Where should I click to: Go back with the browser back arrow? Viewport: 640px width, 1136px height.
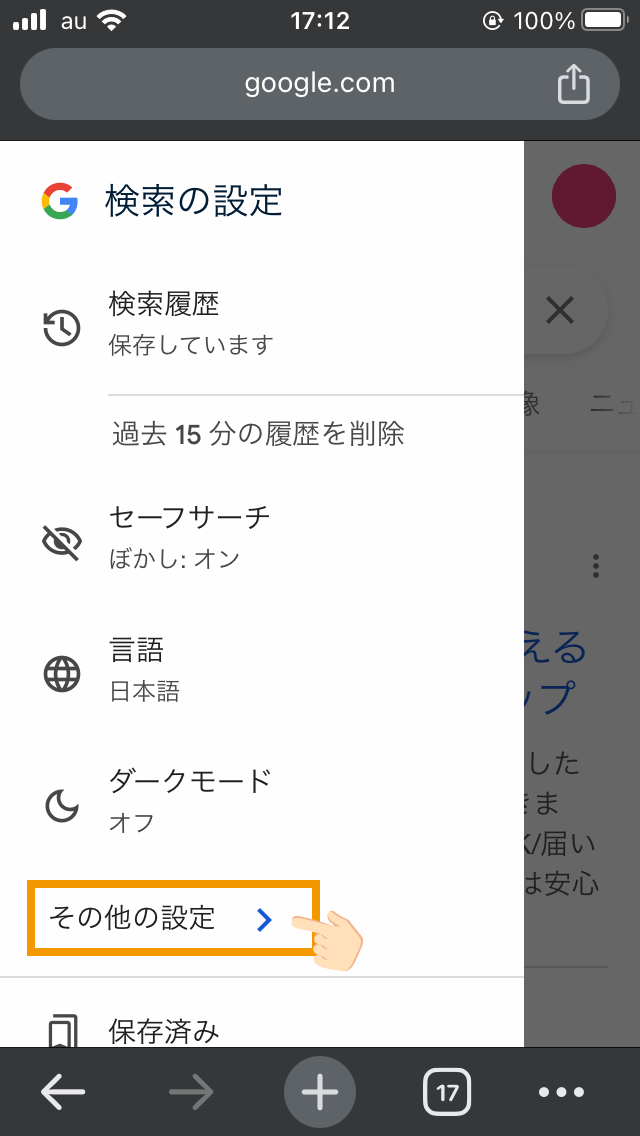coord(63,1091)
